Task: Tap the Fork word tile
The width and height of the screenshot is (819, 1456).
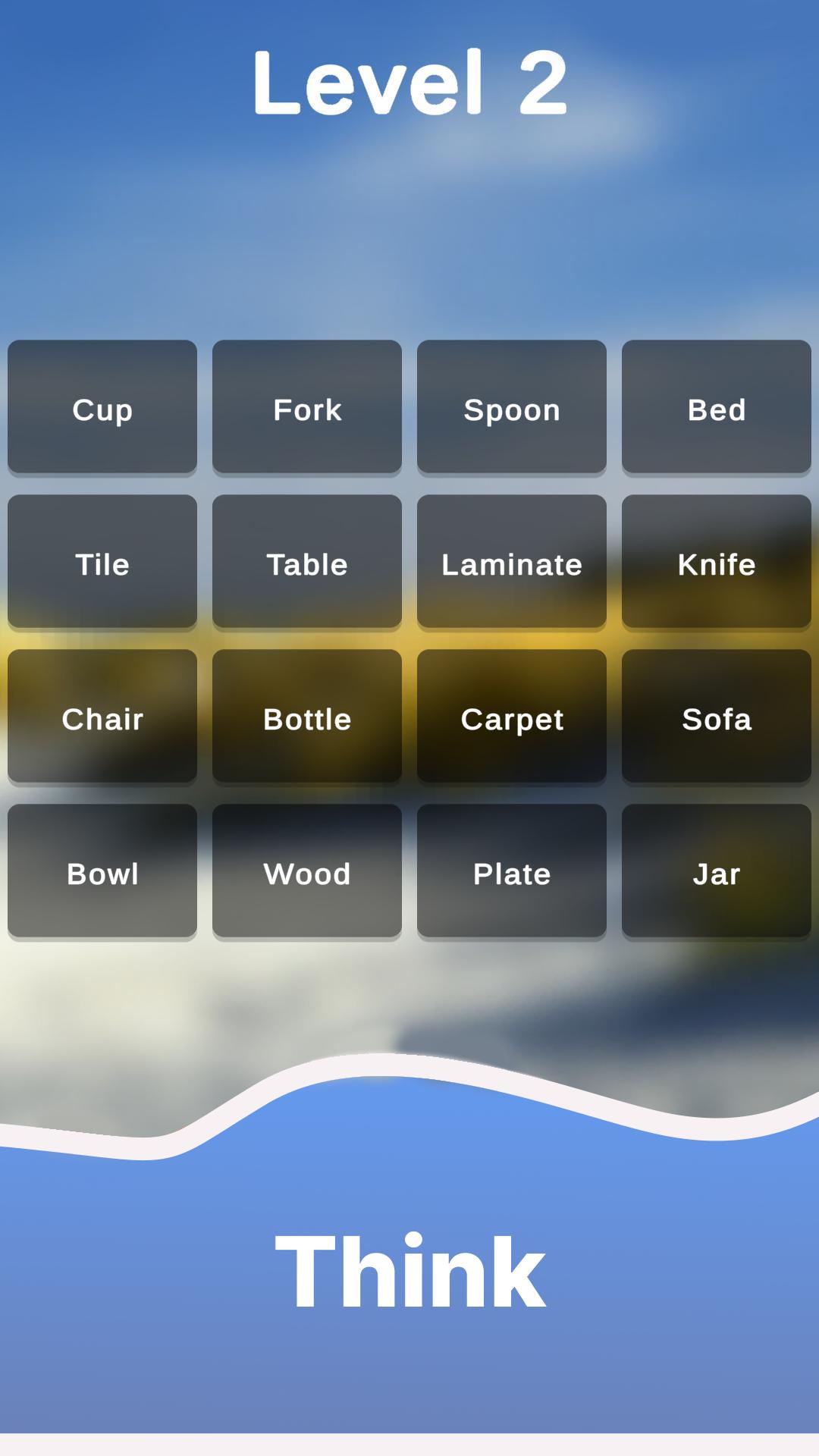Action: [x=307, y=407]
